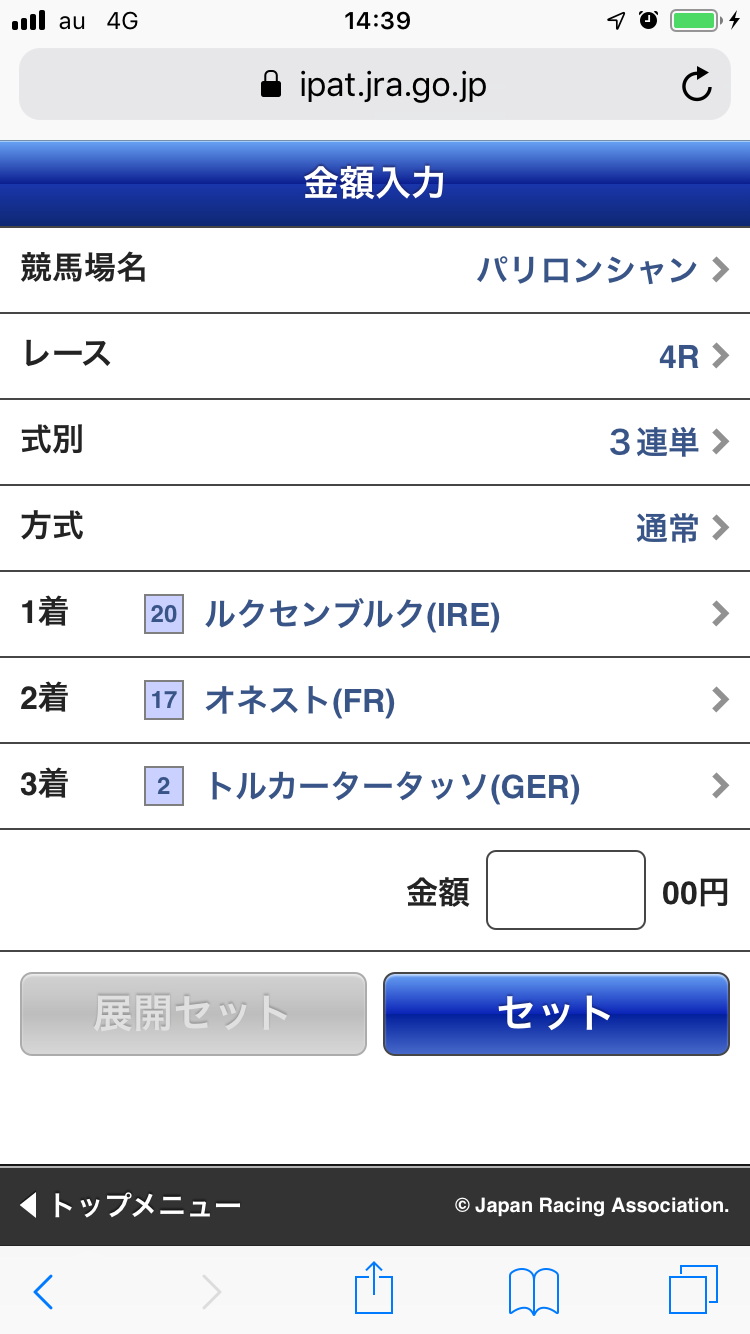The width and height of the screenshot is (750, 1334).
Task: Click the battery indicator in the status bar
Action: (695, 19)
